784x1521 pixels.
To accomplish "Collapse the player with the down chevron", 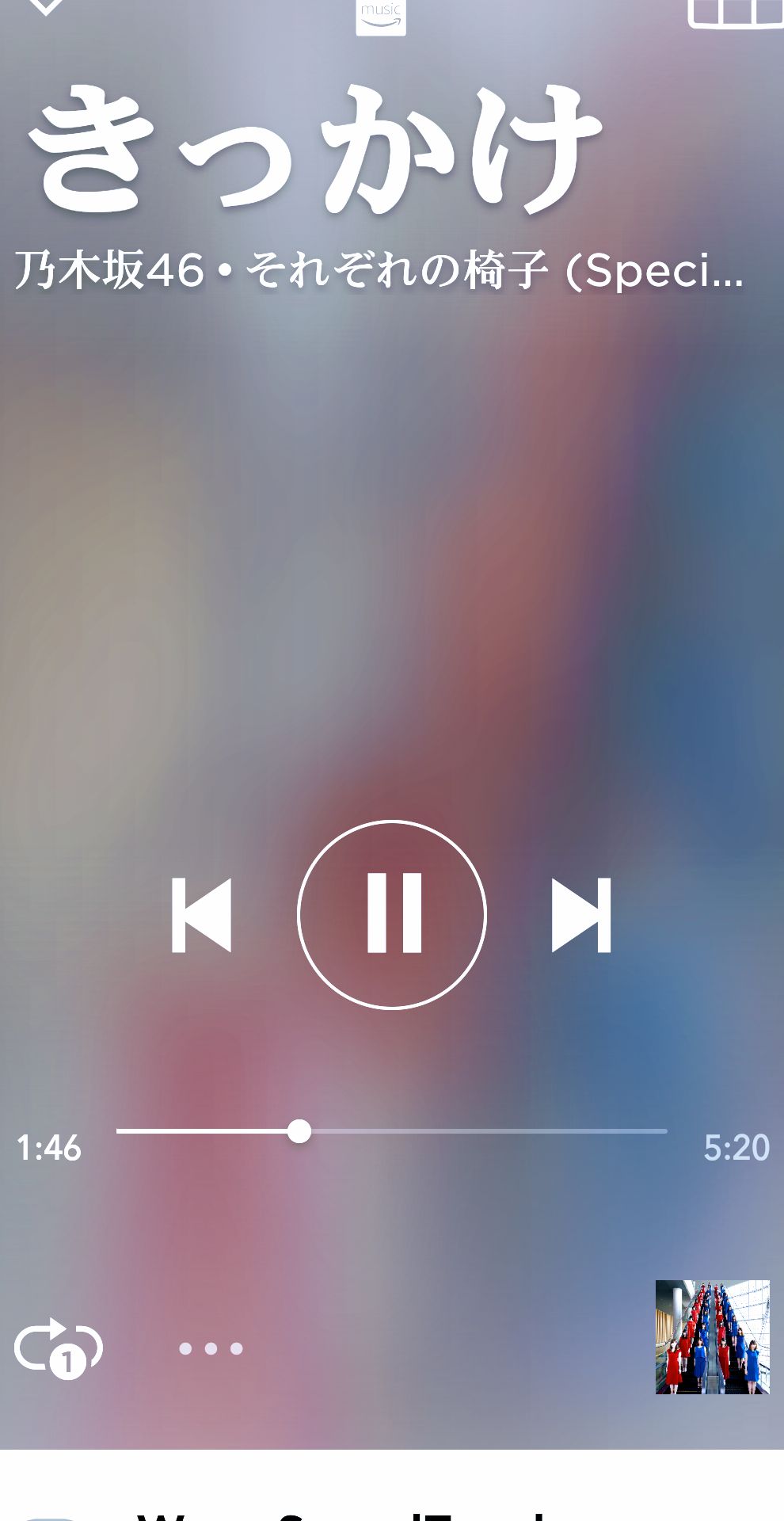I will point(45,6).
